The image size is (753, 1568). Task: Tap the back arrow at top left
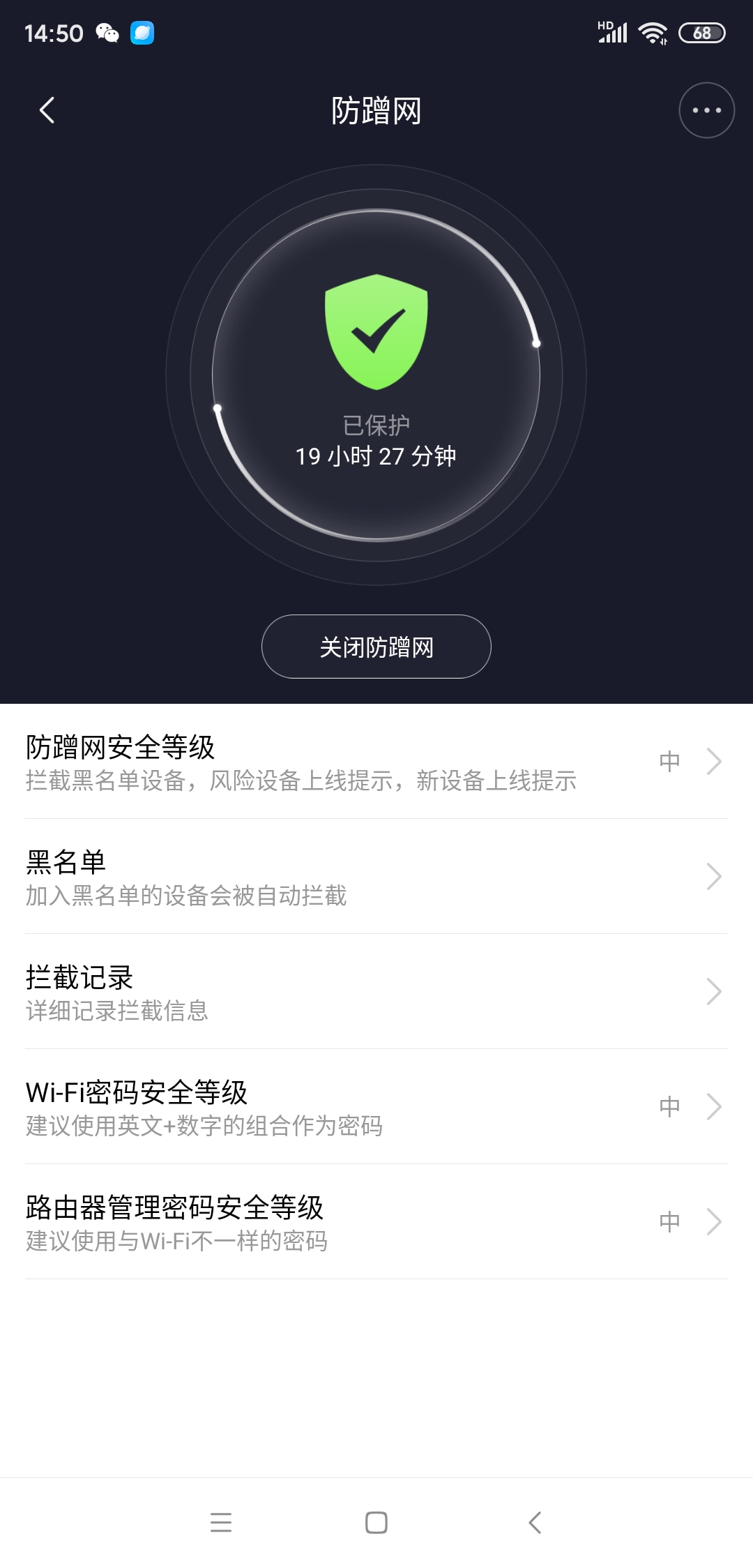[47, 110]
